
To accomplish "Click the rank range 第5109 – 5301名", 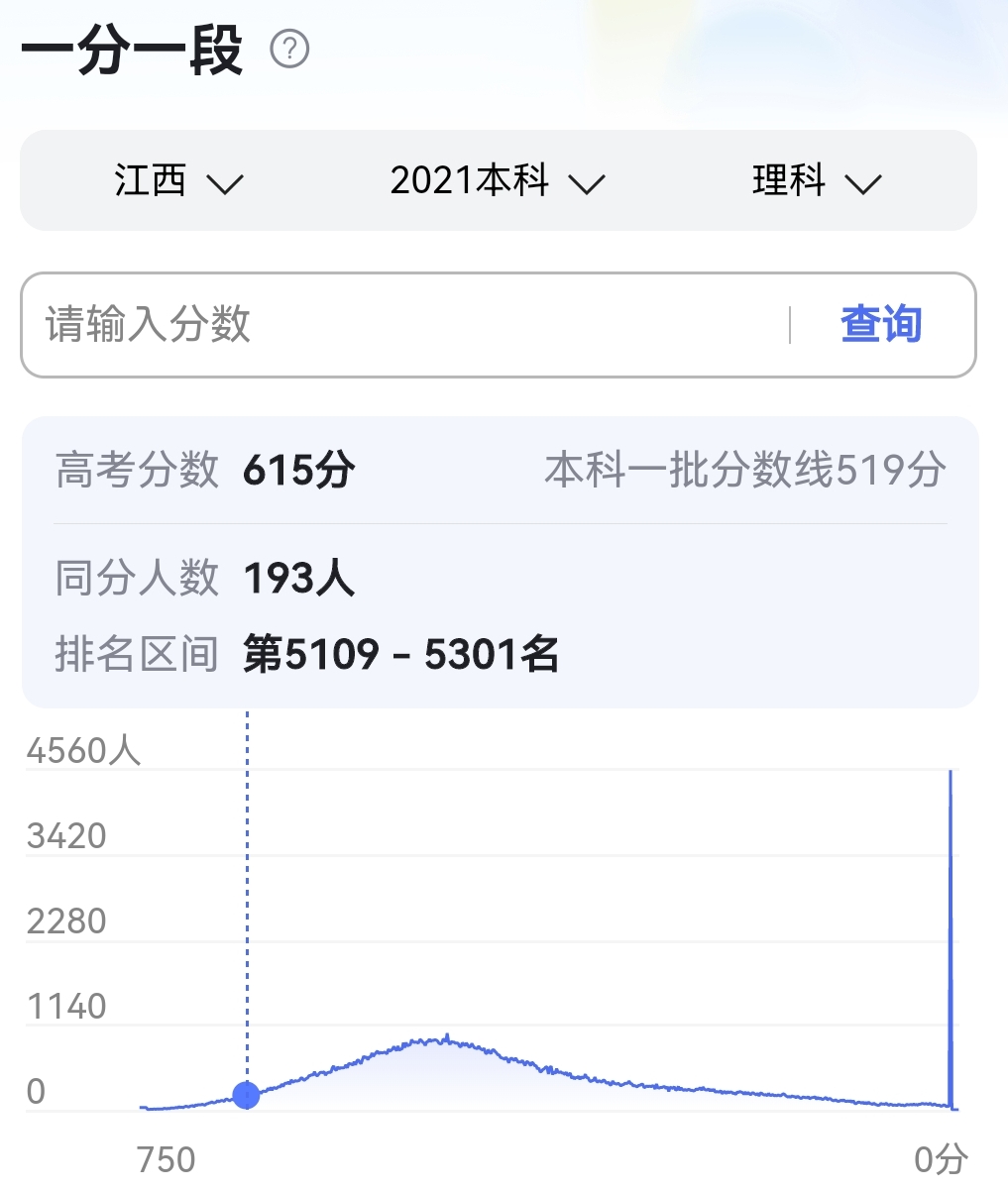I will (400, 652).
